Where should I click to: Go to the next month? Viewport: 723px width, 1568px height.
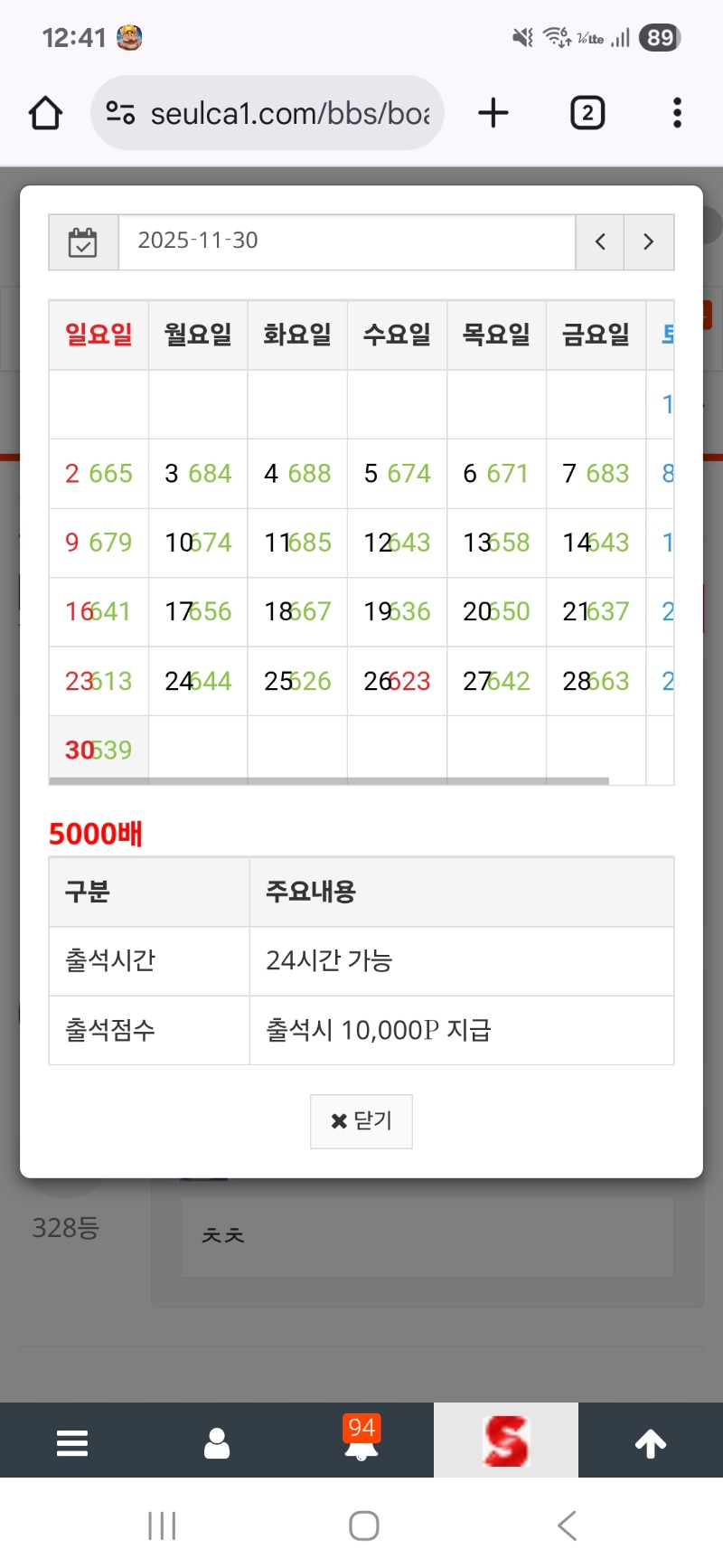point(649,242)
